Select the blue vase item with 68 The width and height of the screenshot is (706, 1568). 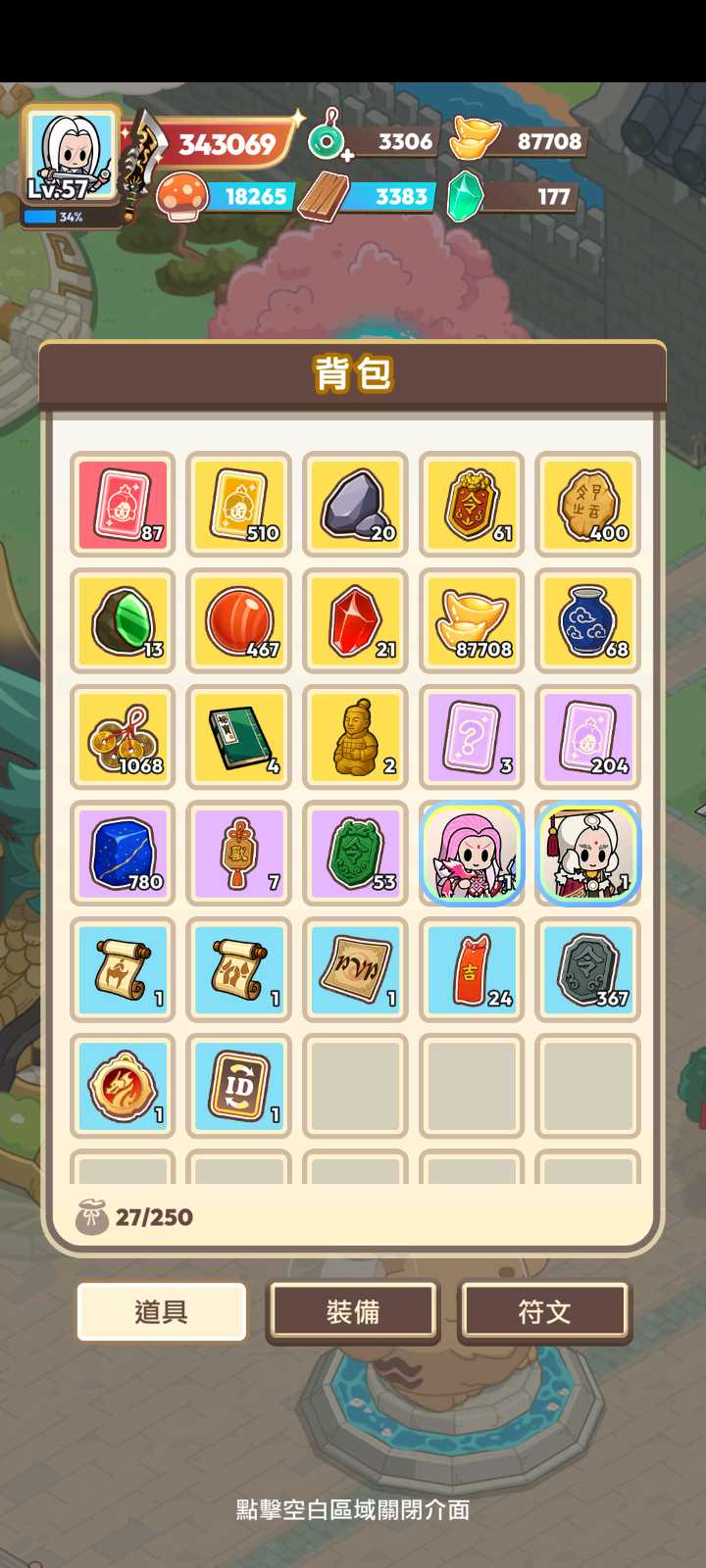(588, 621)
